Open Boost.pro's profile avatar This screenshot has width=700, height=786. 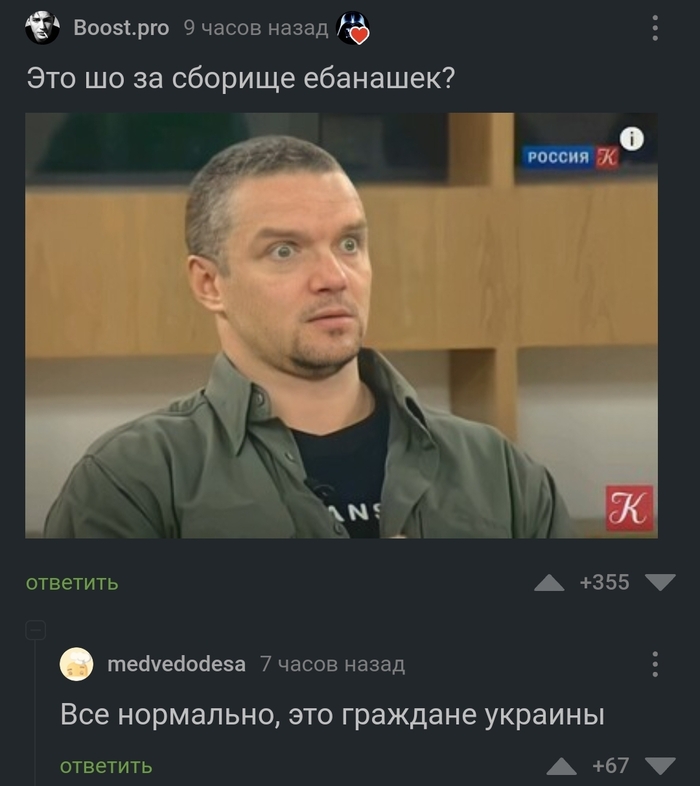coord(42,28)
